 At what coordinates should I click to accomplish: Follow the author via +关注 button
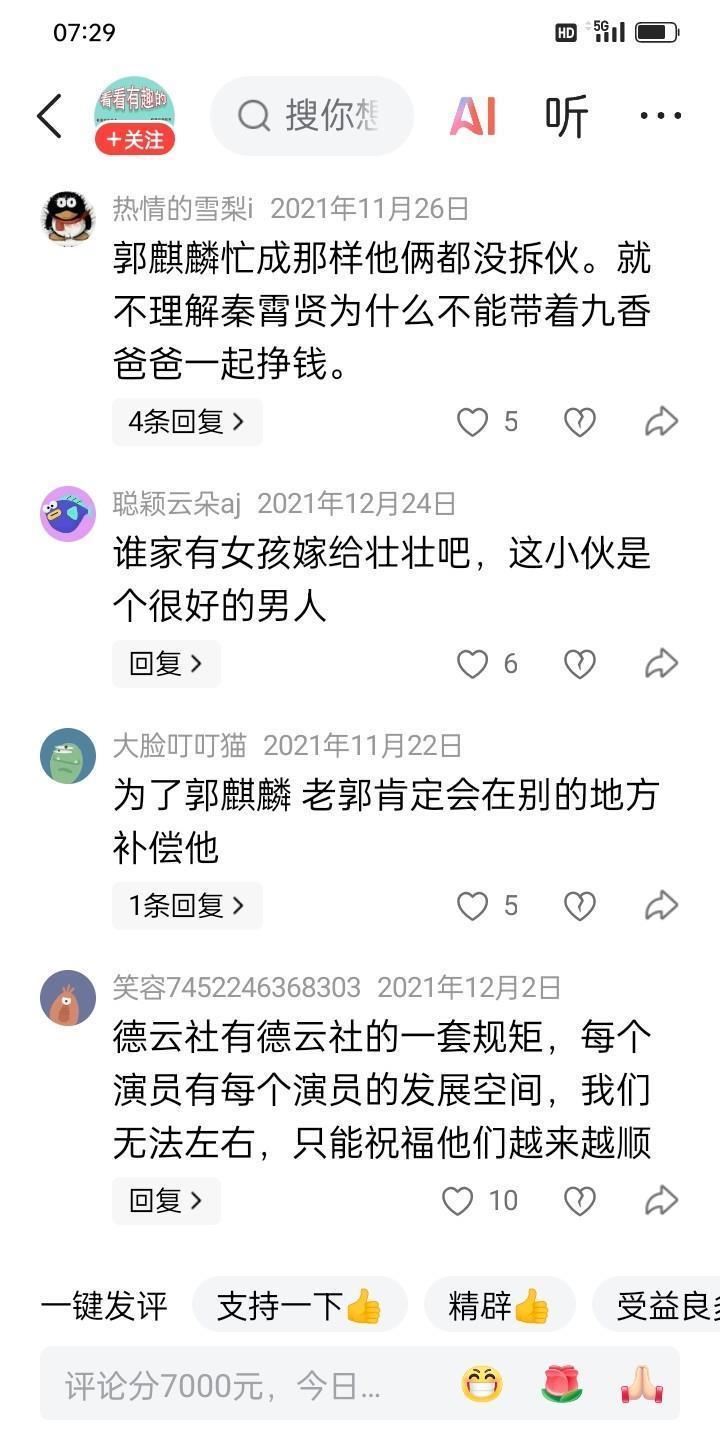(x=135, y=140)
